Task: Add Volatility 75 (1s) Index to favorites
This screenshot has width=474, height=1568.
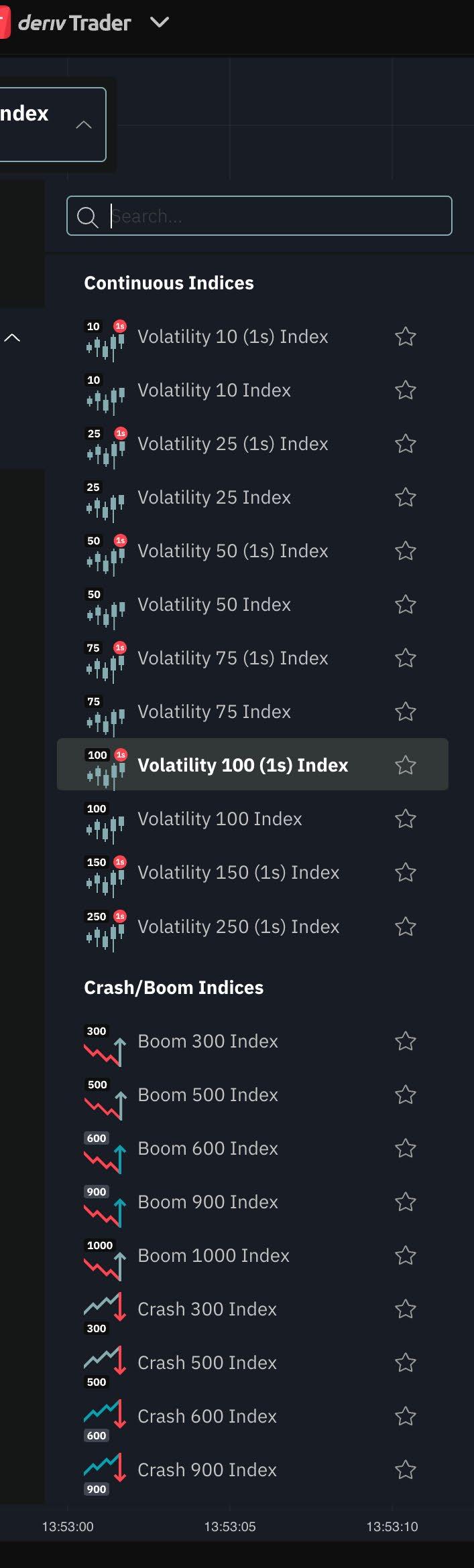Action: tap(405, 658)
